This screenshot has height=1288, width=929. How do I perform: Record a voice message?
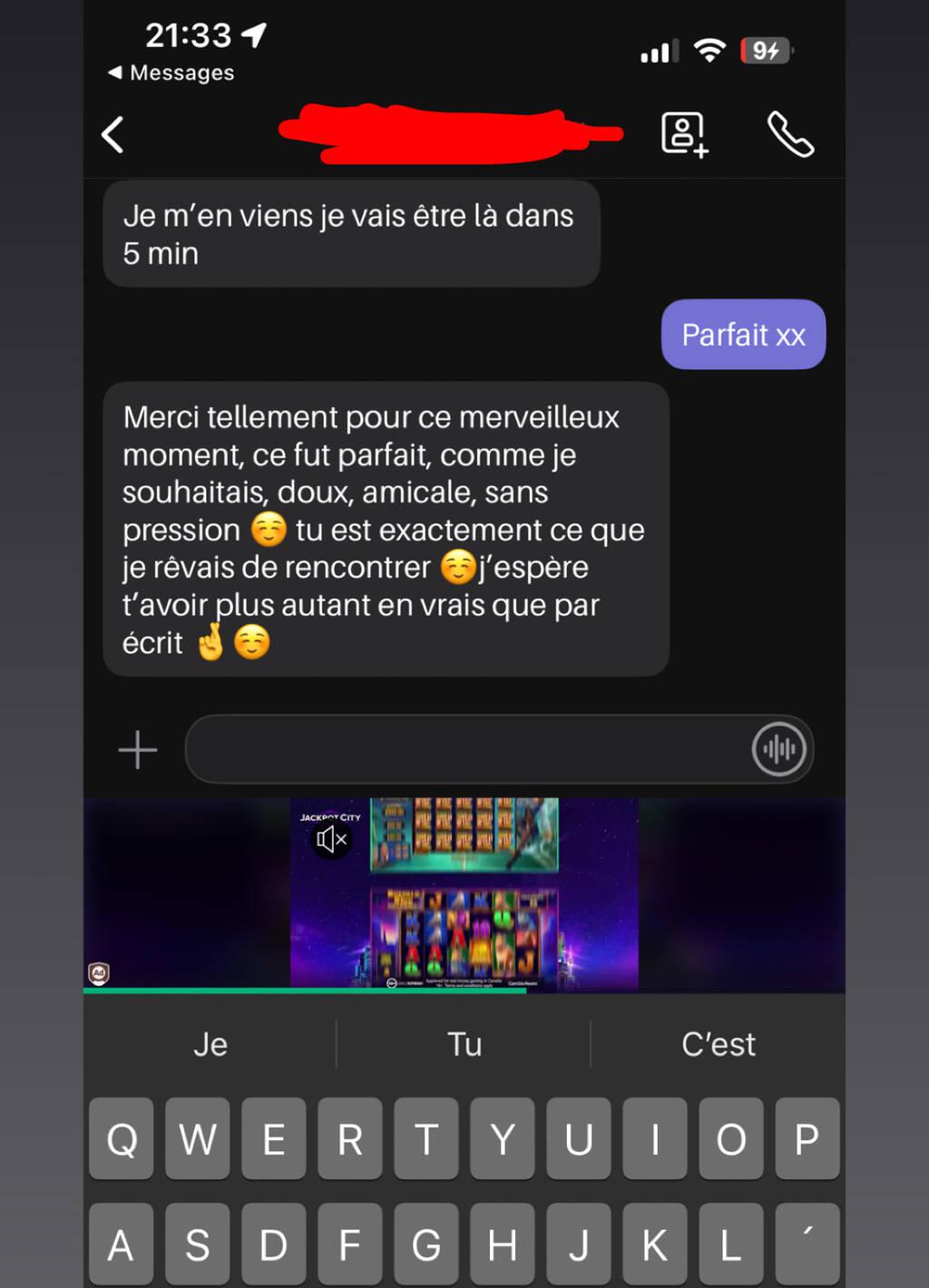pos(778,749)
